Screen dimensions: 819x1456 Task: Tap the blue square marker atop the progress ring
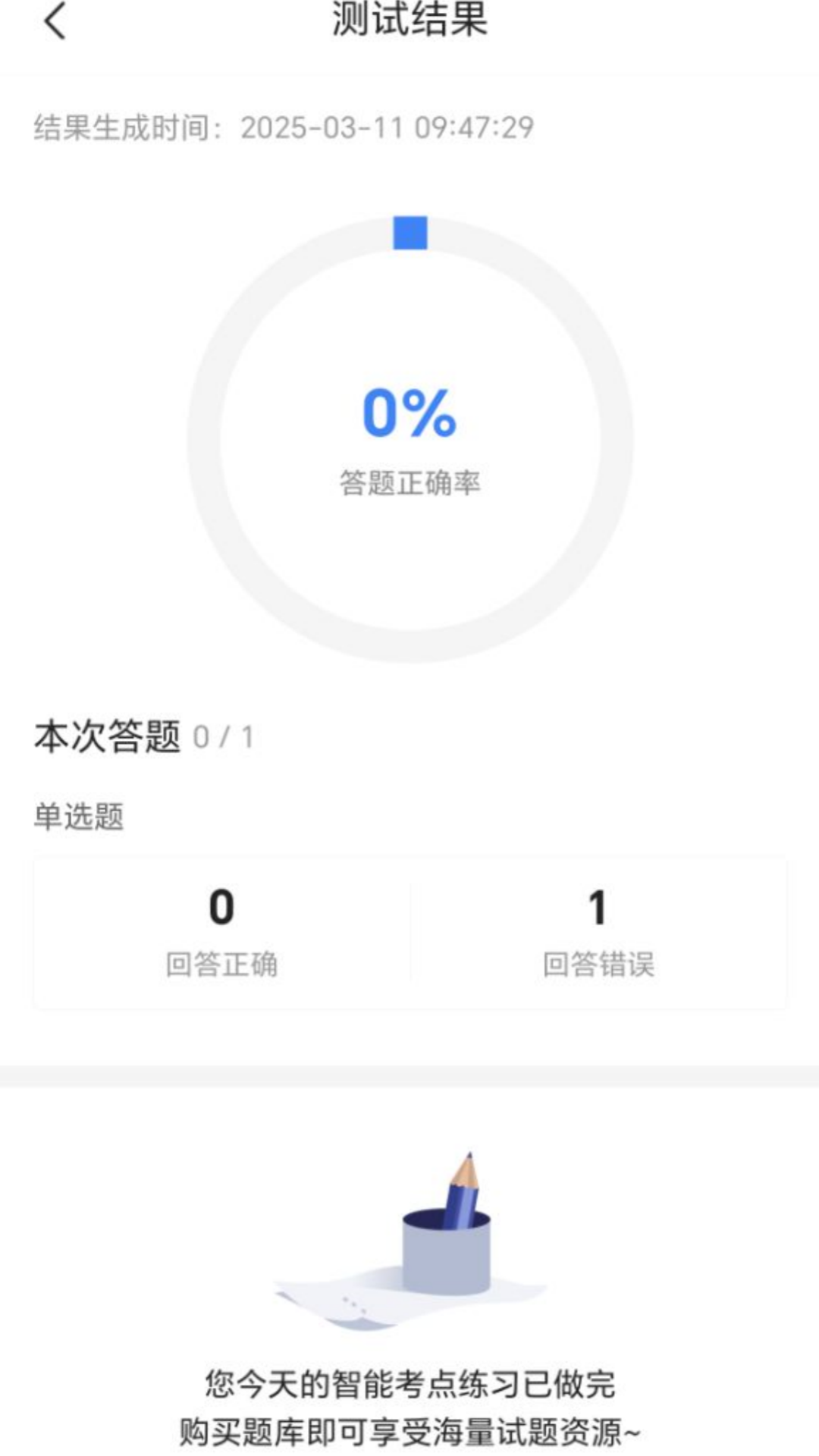[x=409, y=233]
